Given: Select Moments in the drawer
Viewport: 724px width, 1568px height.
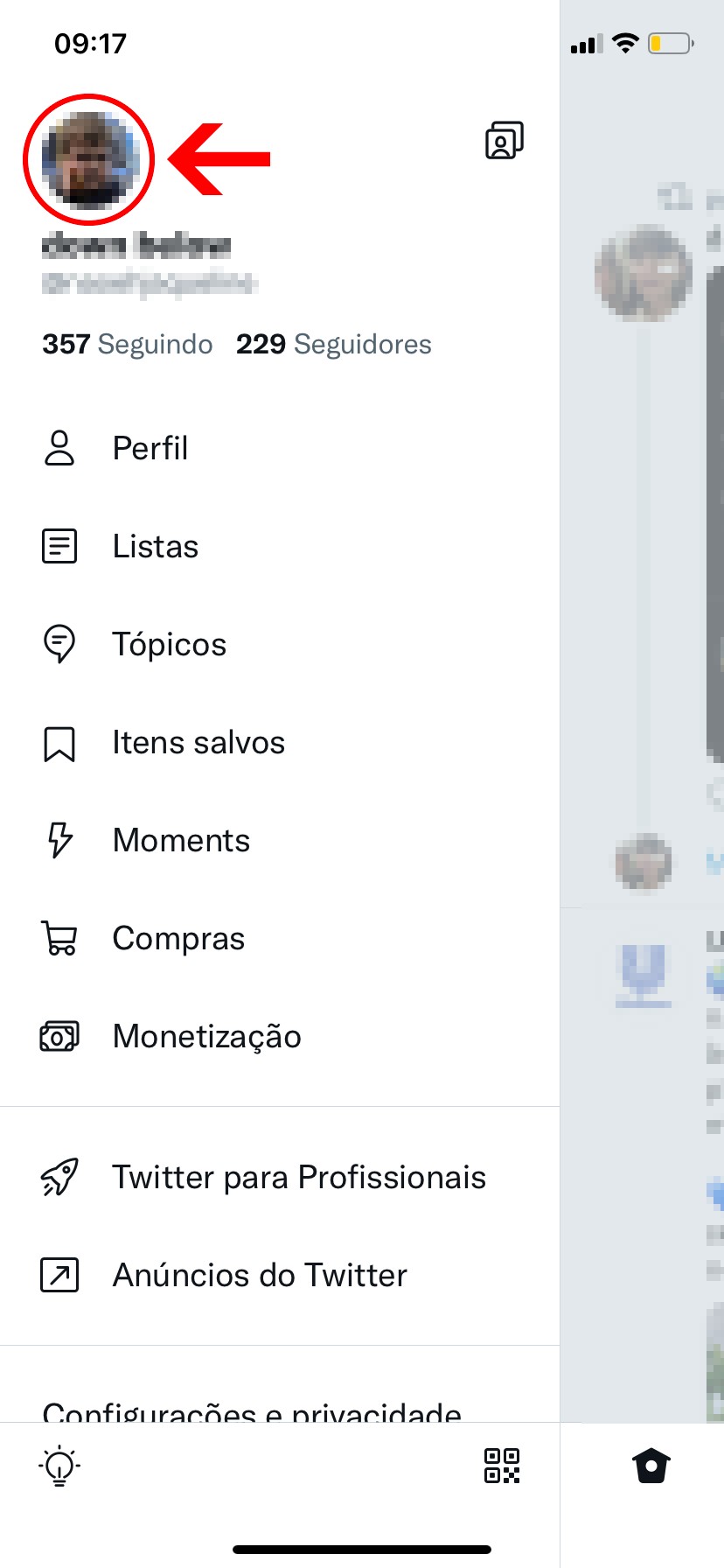Looking at the screenshot, I should tap(181, 840).
